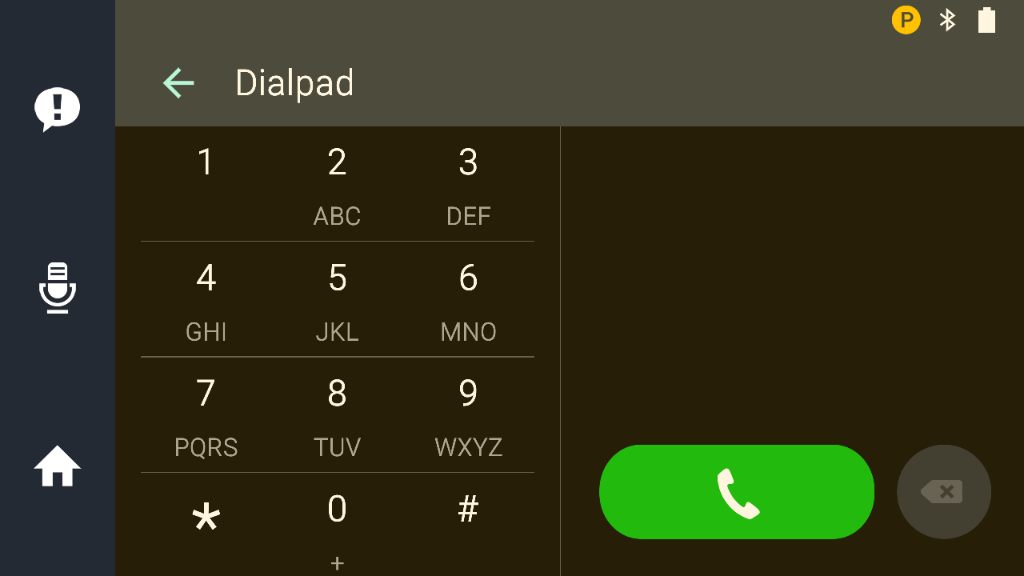
Task: Dial the 8 TUV key
Action: (337, 415)
